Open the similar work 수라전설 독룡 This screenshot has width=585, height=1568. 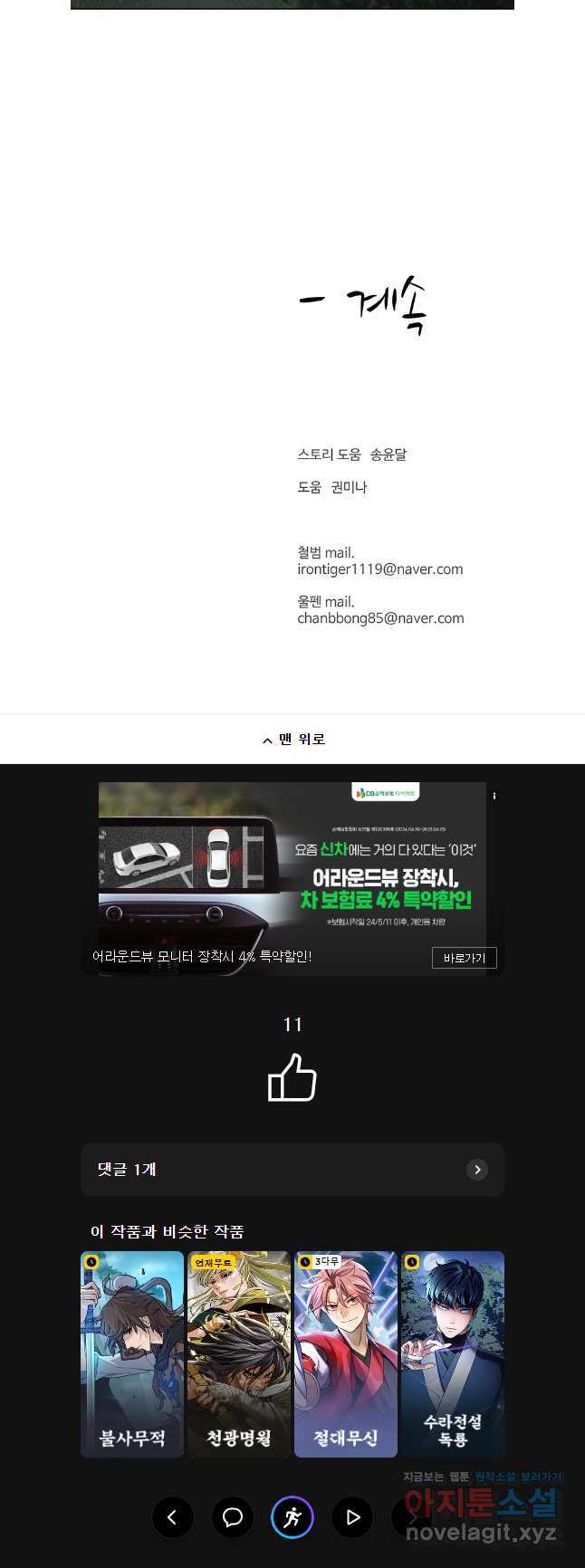(452, 1353)
